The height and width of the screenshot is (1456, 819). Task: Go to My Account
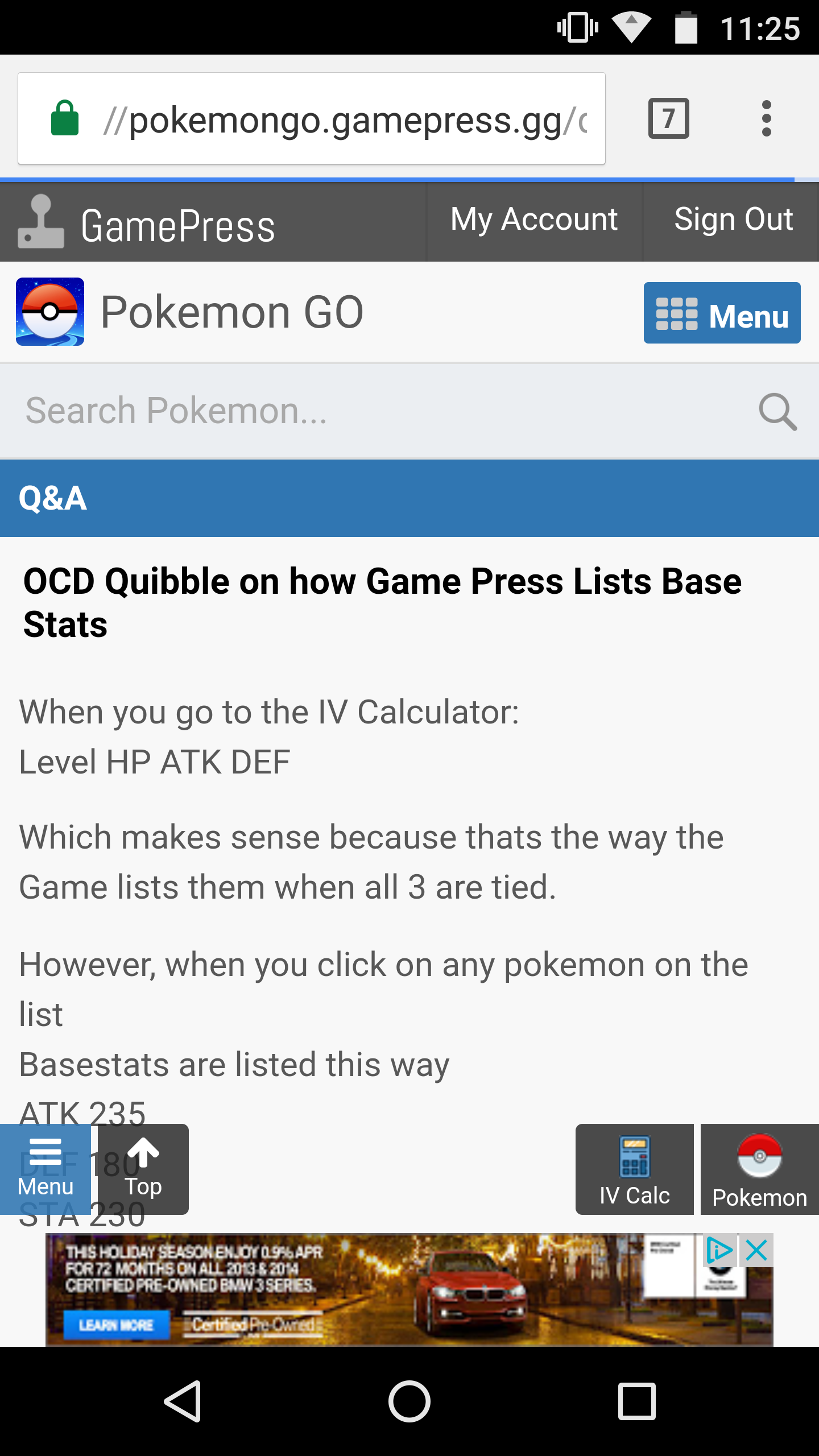[534, 220]
